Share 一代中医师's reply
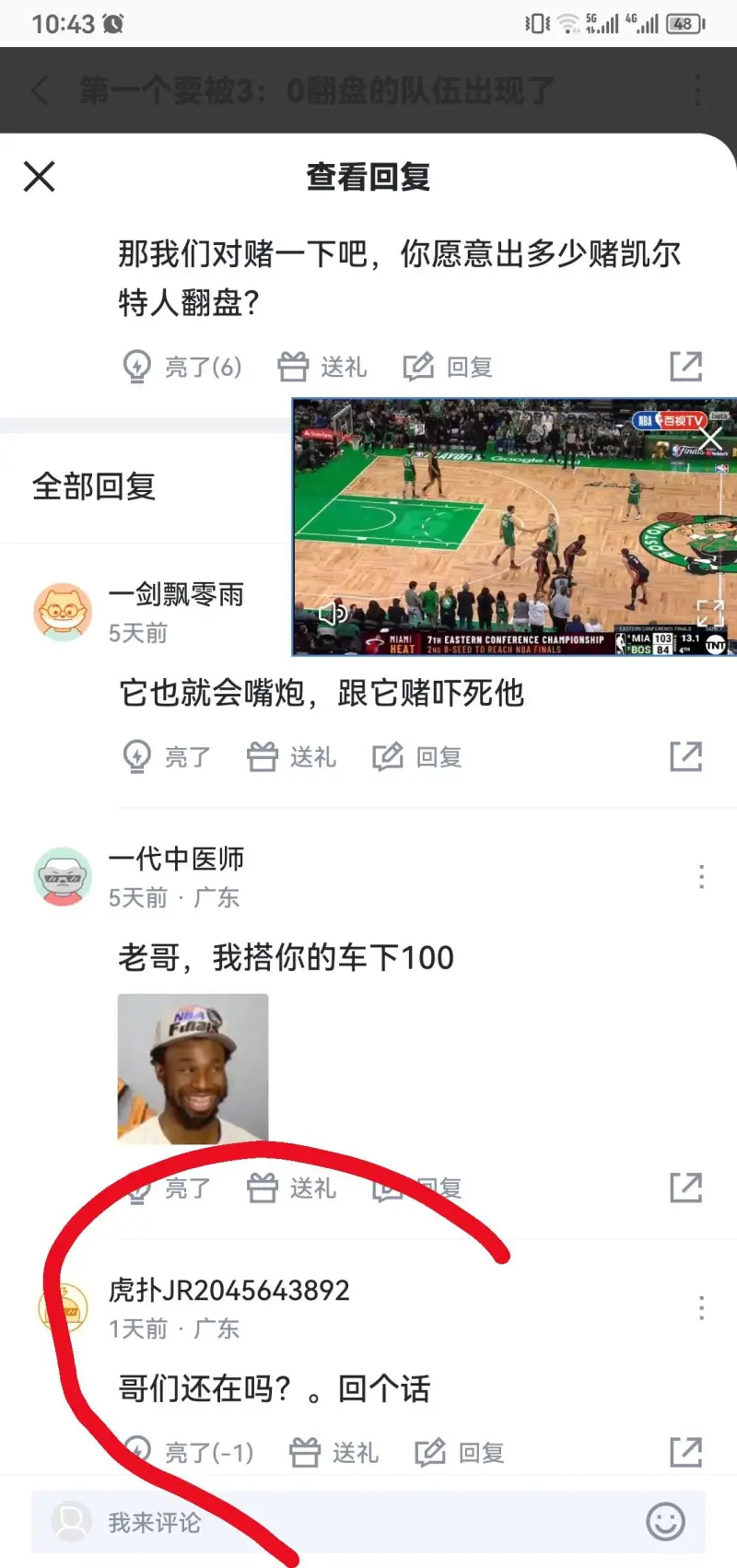Viewport: 737px width, 1568px height. pyautogui.click(x=685, y=1188)
